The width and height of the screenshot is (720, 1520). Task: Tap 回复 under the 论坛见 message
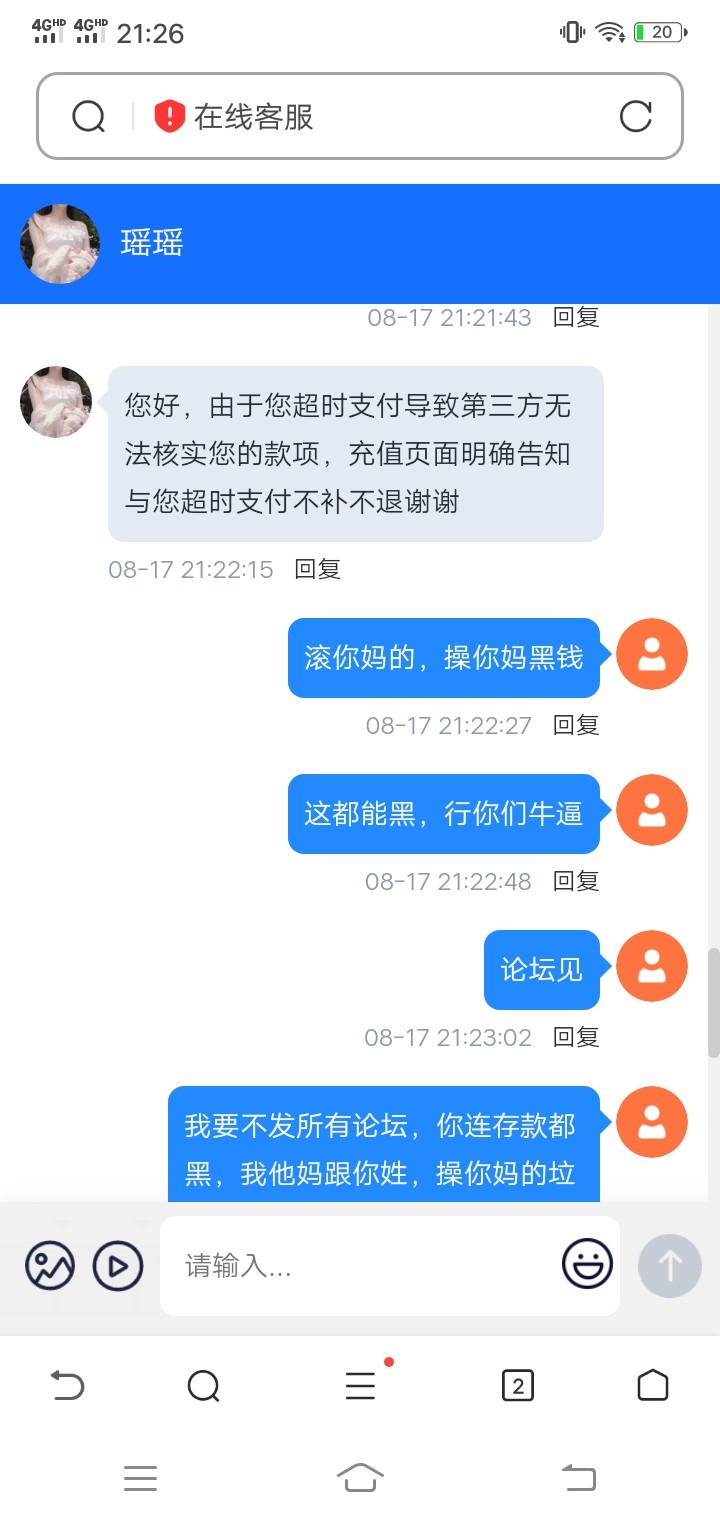(576, 1037)
